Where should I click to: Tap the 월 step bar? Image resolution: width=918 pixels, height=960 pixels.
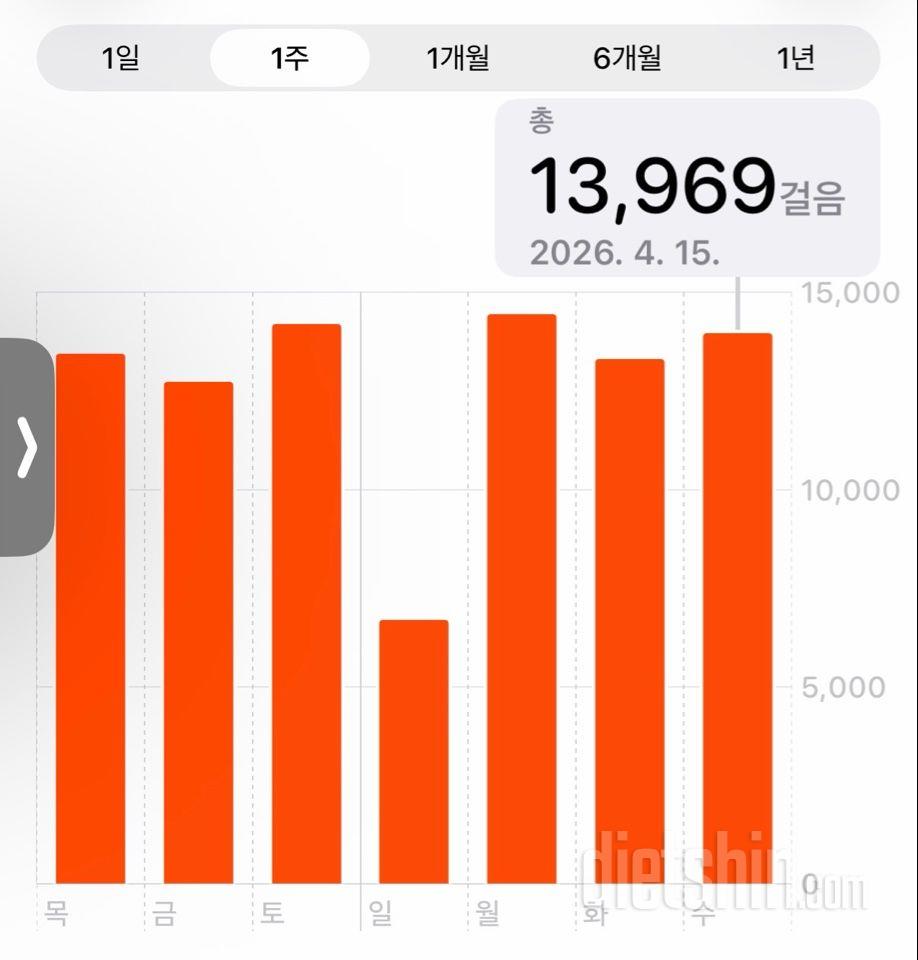521,600
